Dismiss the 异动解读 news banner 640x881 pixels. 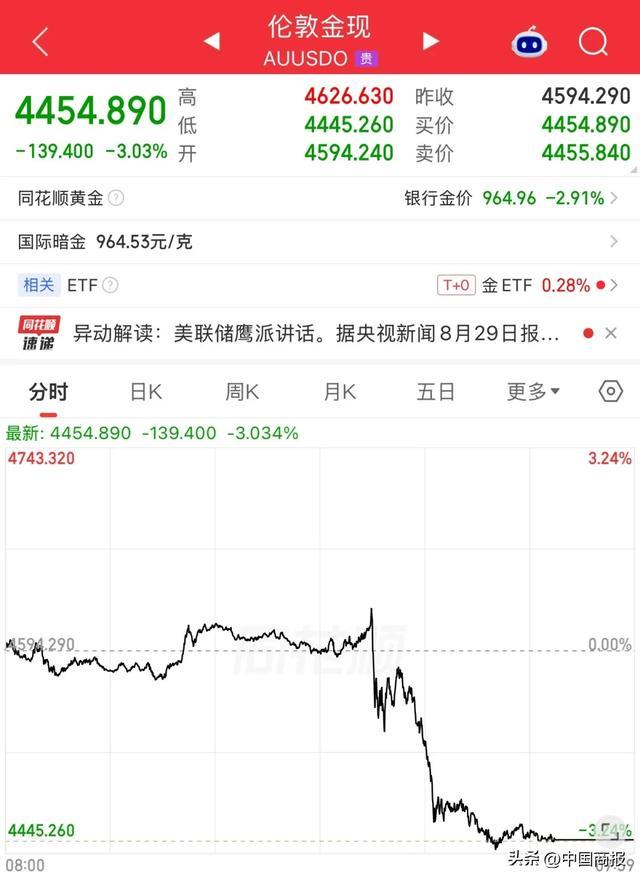(611, 334)
